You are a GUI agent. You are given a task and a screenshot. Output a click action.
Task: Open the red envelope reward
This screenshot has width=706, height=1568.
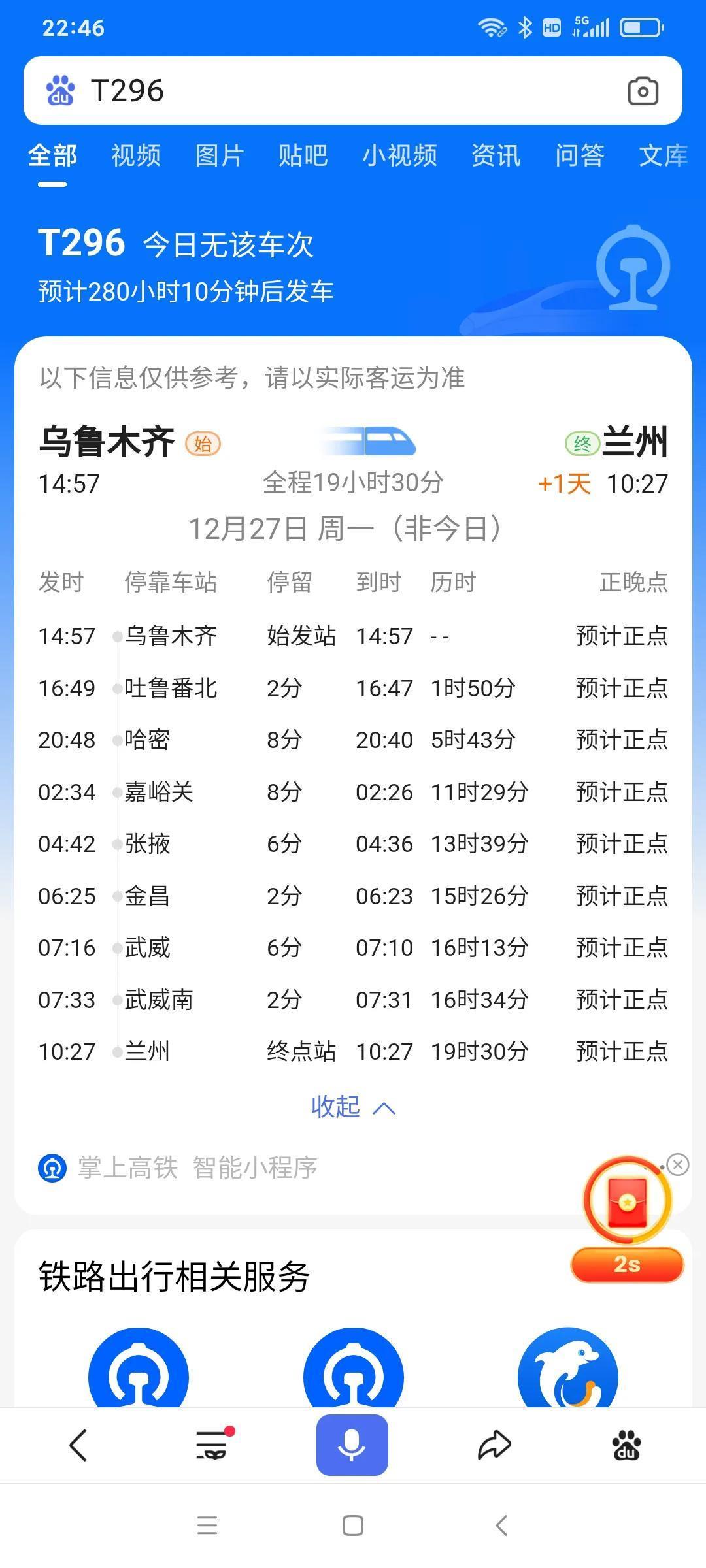click(628, 1202)
